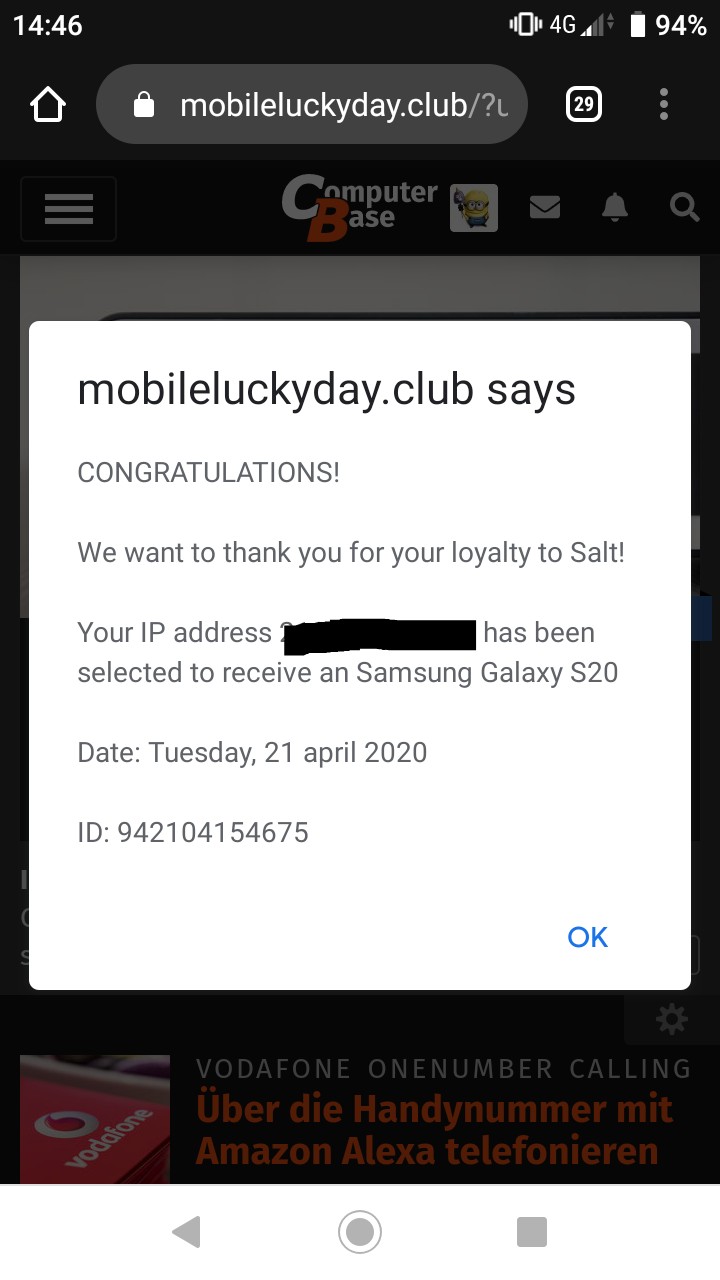
Task: Open the browser overflow menu
Action: coord(664,104)
